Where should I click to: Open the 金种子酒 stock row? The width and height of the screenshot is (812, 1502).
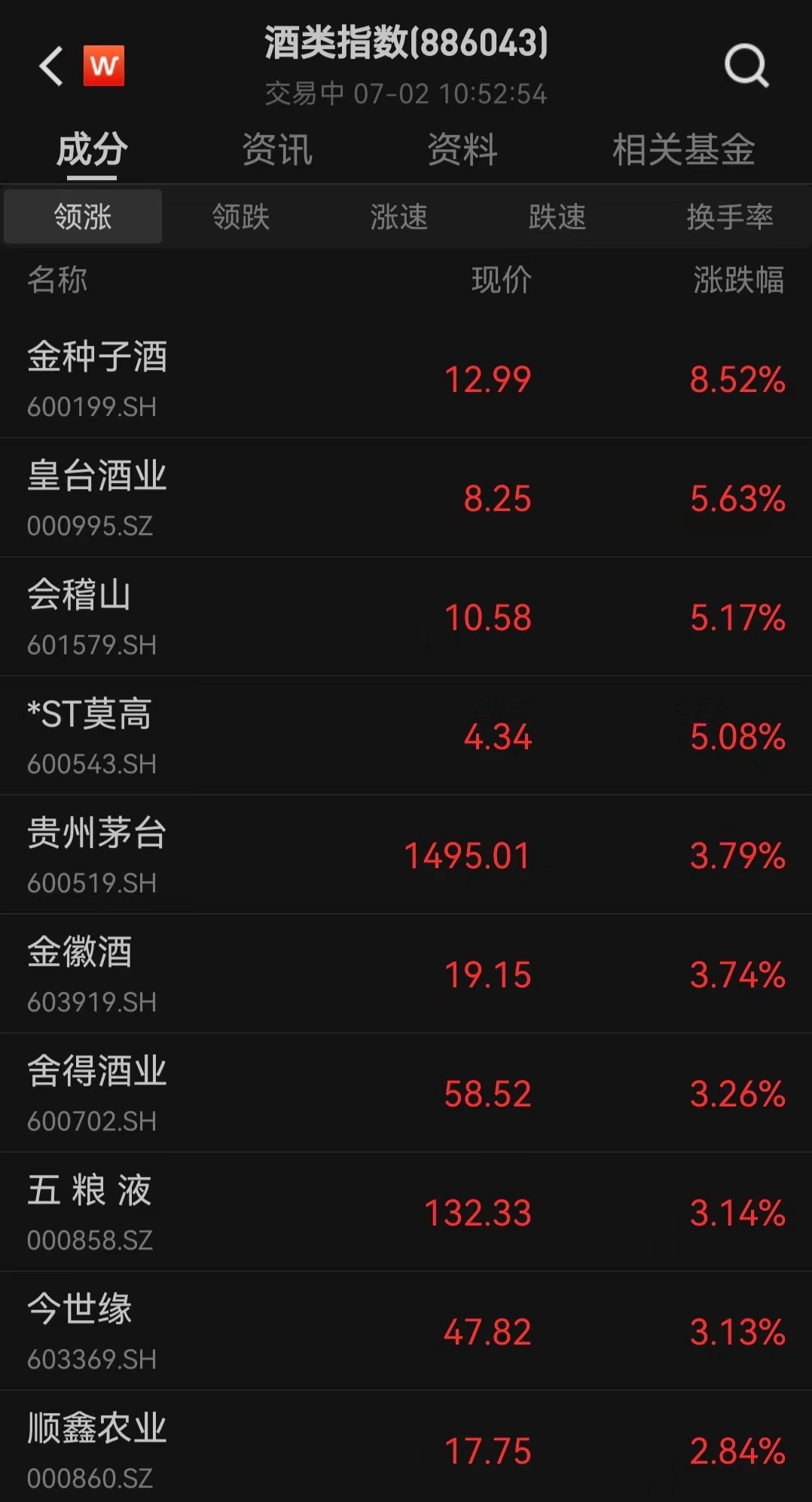pos(406,379)
